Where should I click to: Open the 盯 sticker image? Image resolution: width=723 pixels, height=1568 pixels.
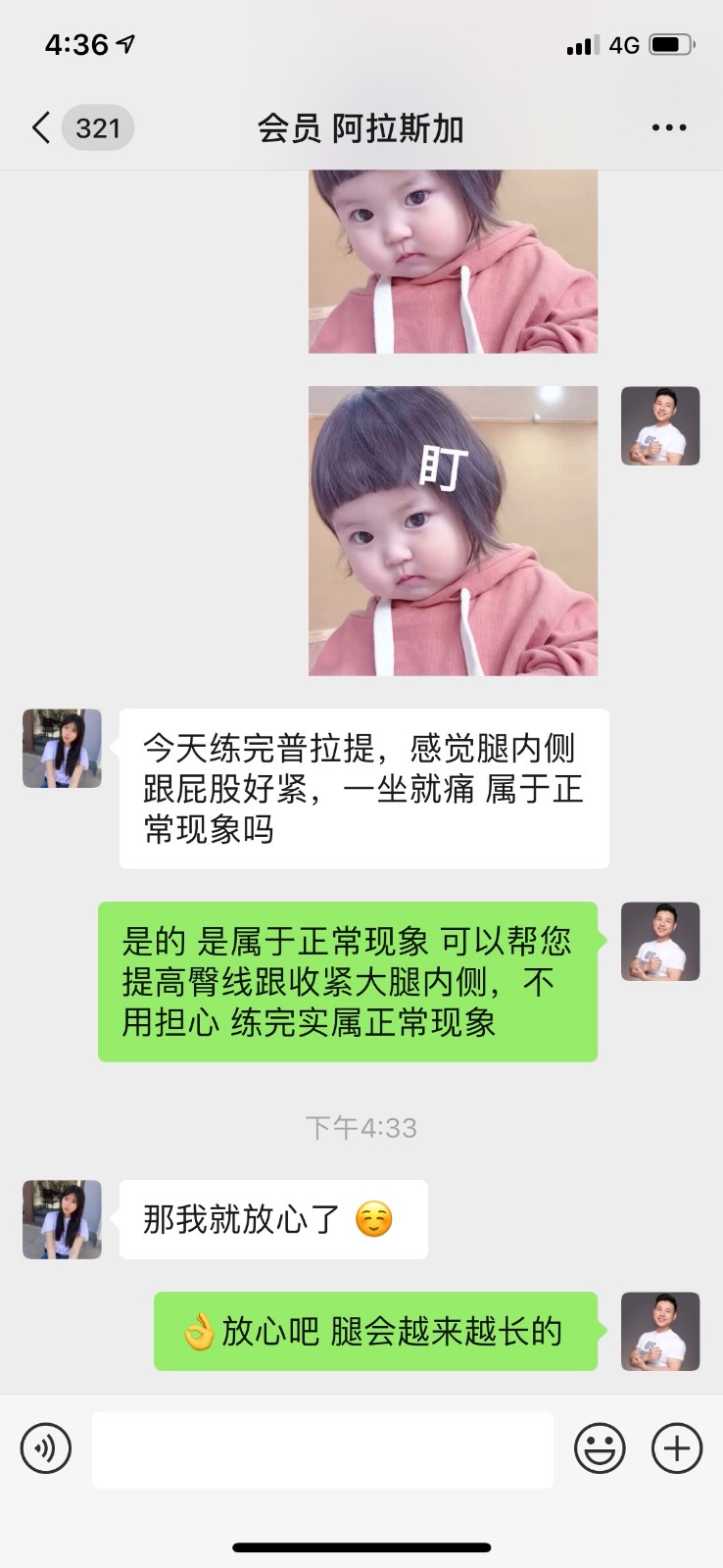click(453, 530)
